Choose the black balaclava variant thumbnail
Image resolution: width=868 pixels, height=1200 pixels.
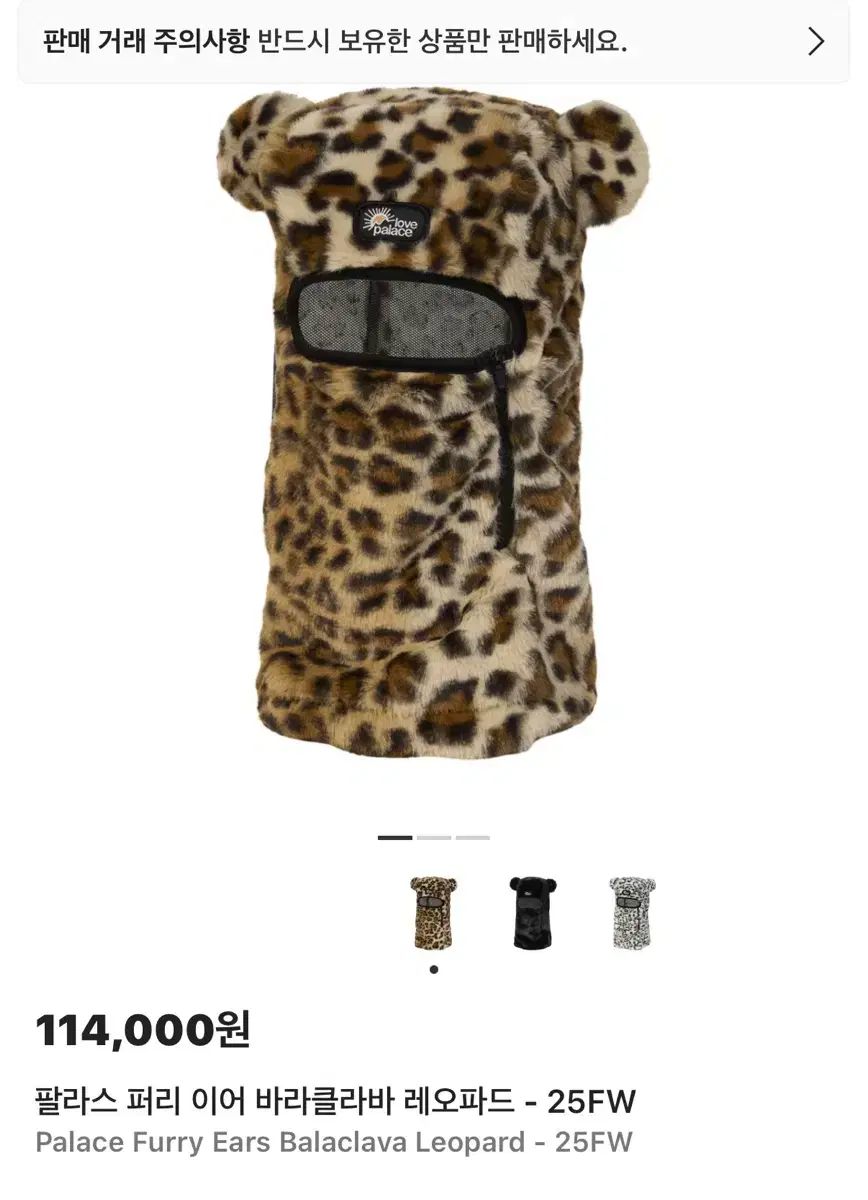(x=533, y=913)
